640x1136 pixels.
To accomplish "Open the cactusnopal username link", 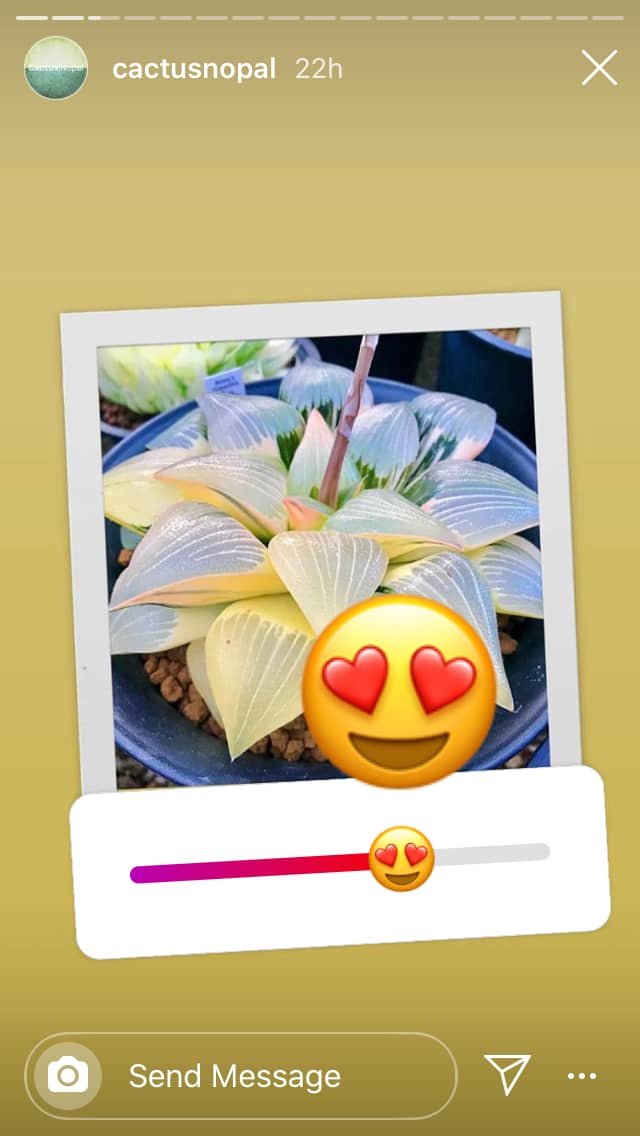I will point(194,69).
